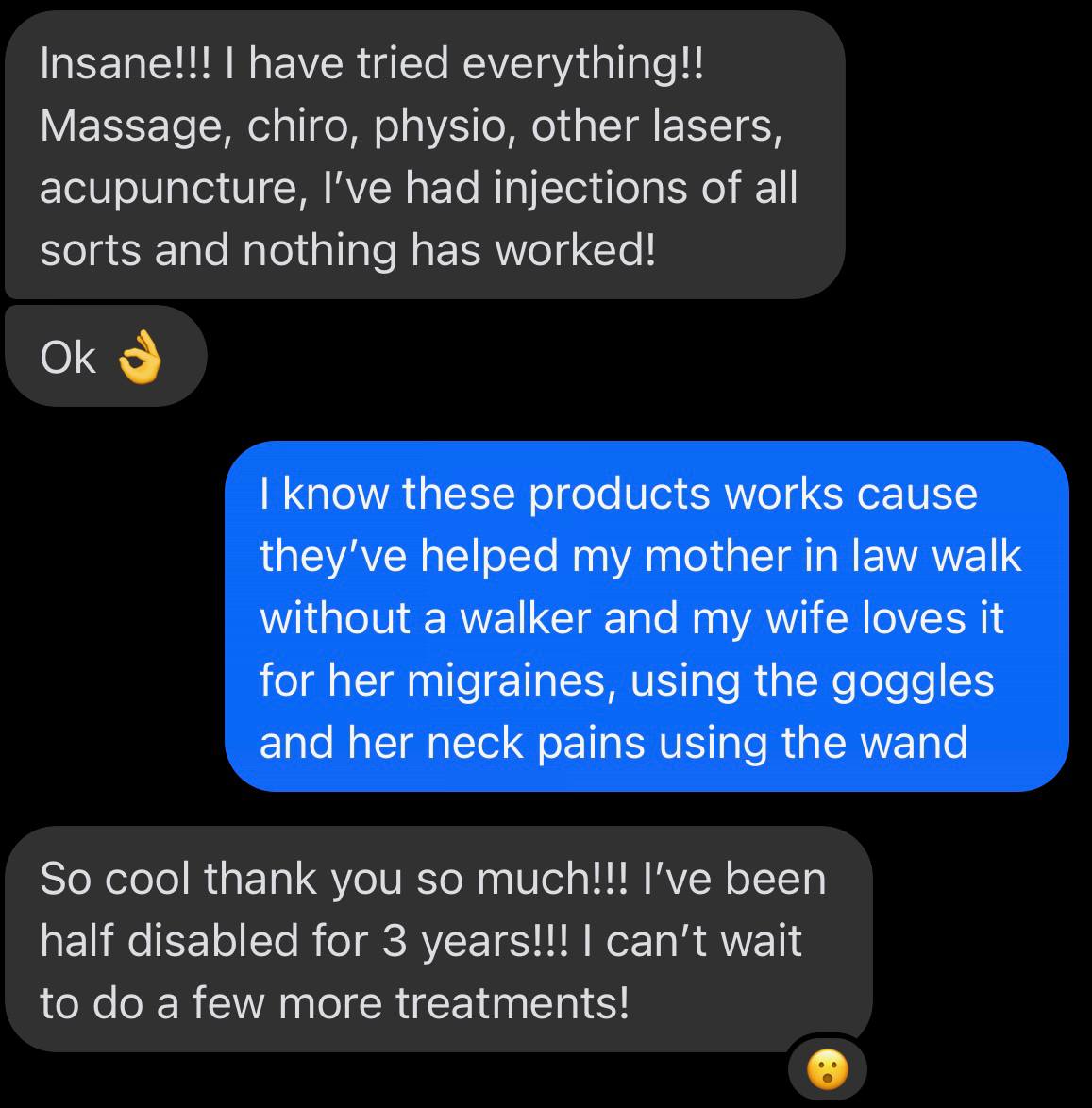Open the surprised reaction on the last message

pyautogui.click(x=827, y=1069)
